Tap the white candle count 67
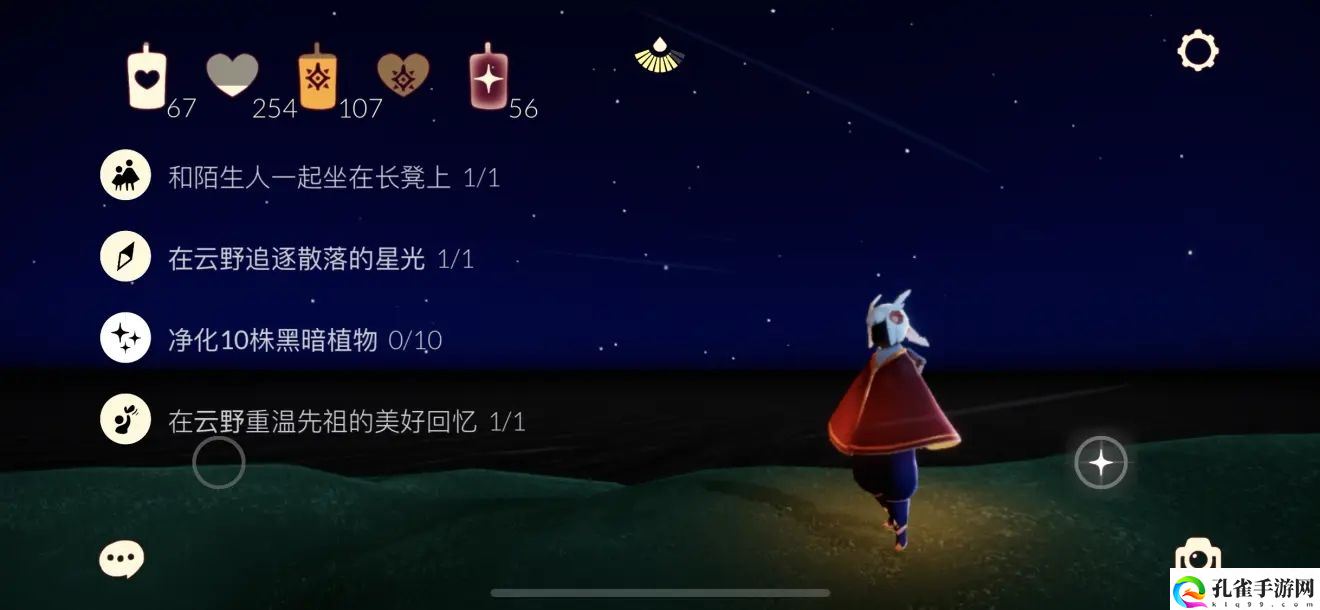Image resolution: width=1320 pixels, height=610 pixels. point(147,77)
